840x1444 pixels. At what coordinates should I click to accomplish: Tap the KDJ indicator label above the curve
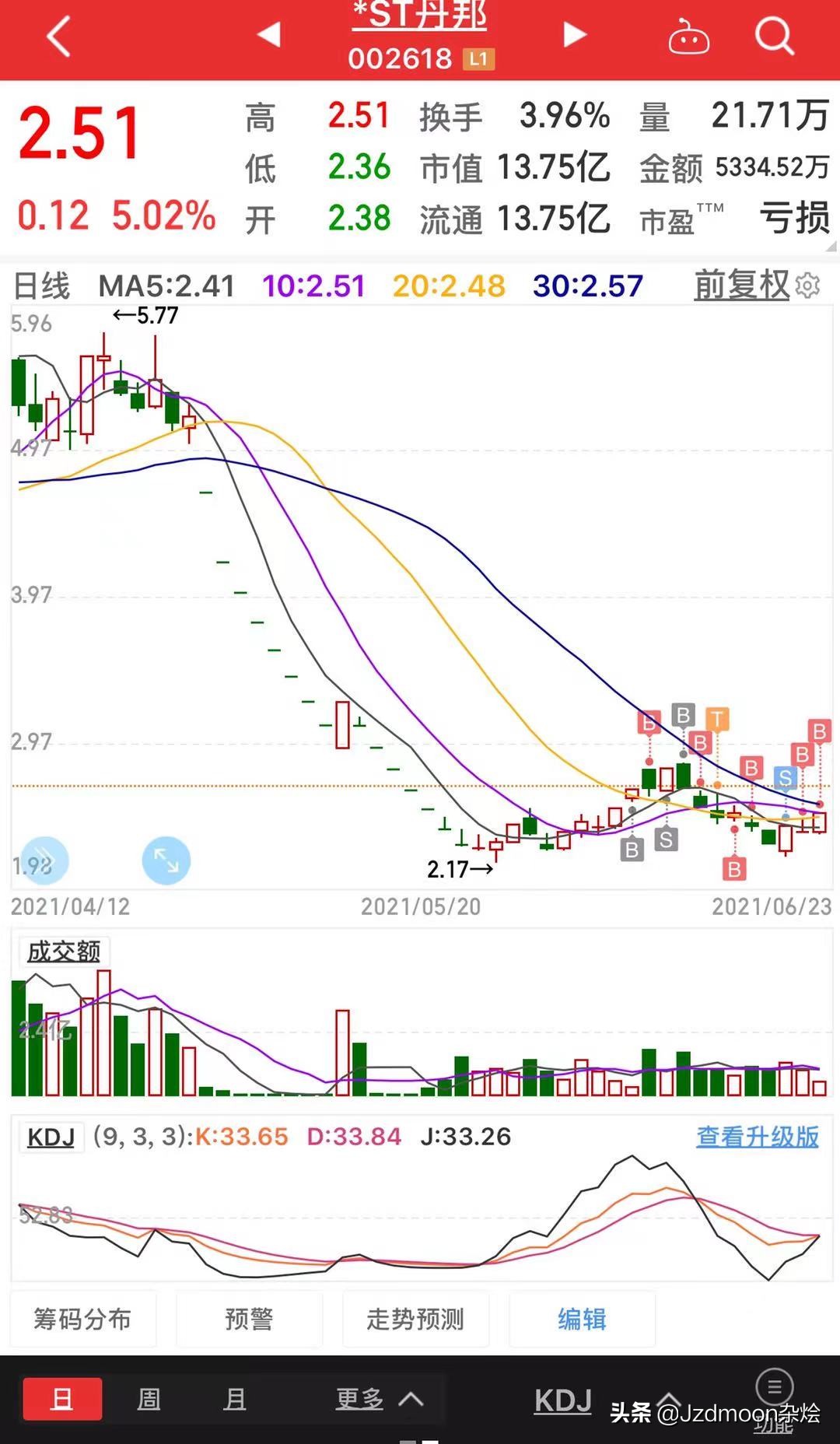(51, 1137)
